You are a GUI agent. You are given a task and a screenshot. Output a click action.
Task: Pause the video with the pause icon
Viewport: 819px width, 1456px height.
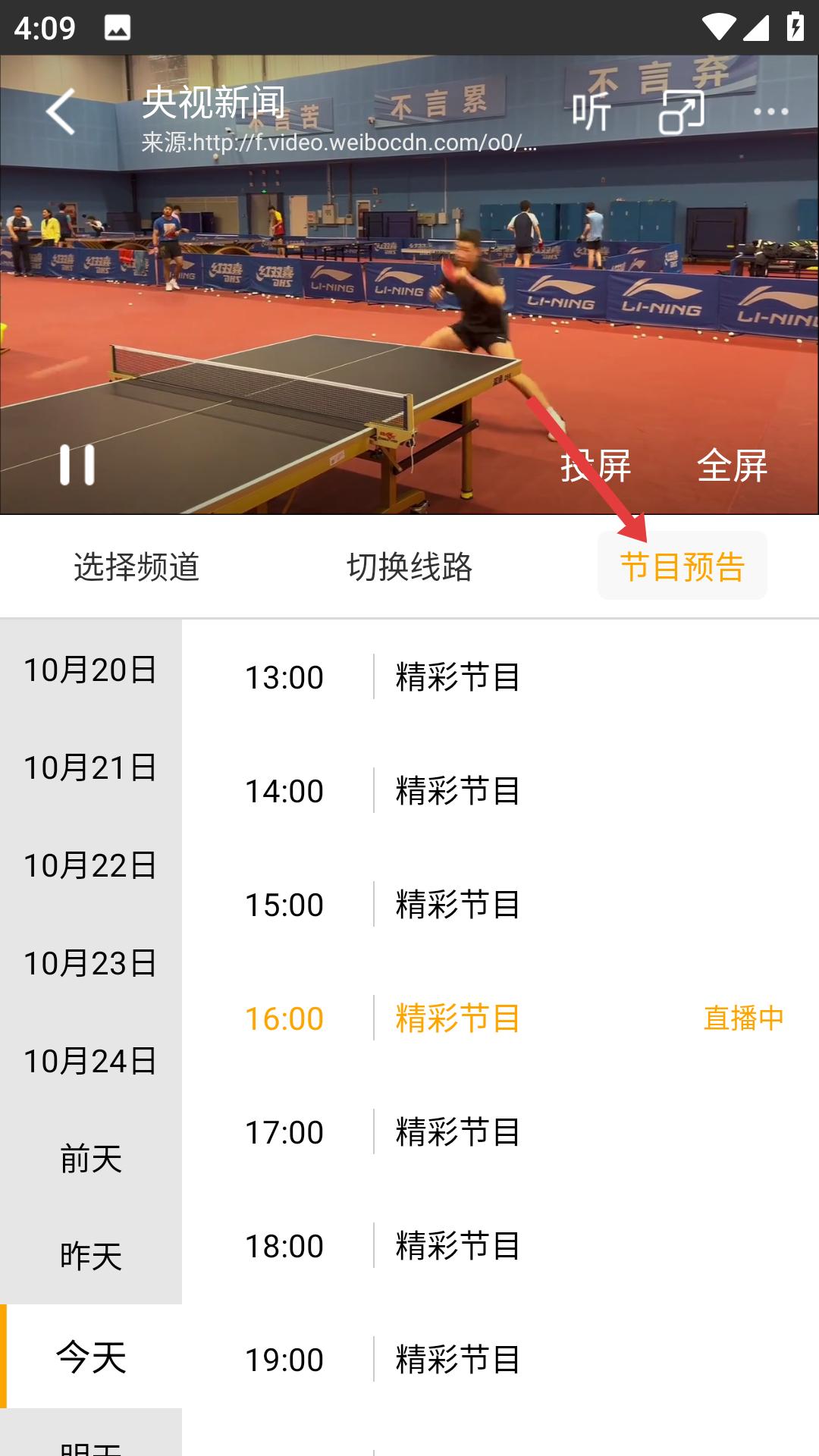click(x=78, y=467)
